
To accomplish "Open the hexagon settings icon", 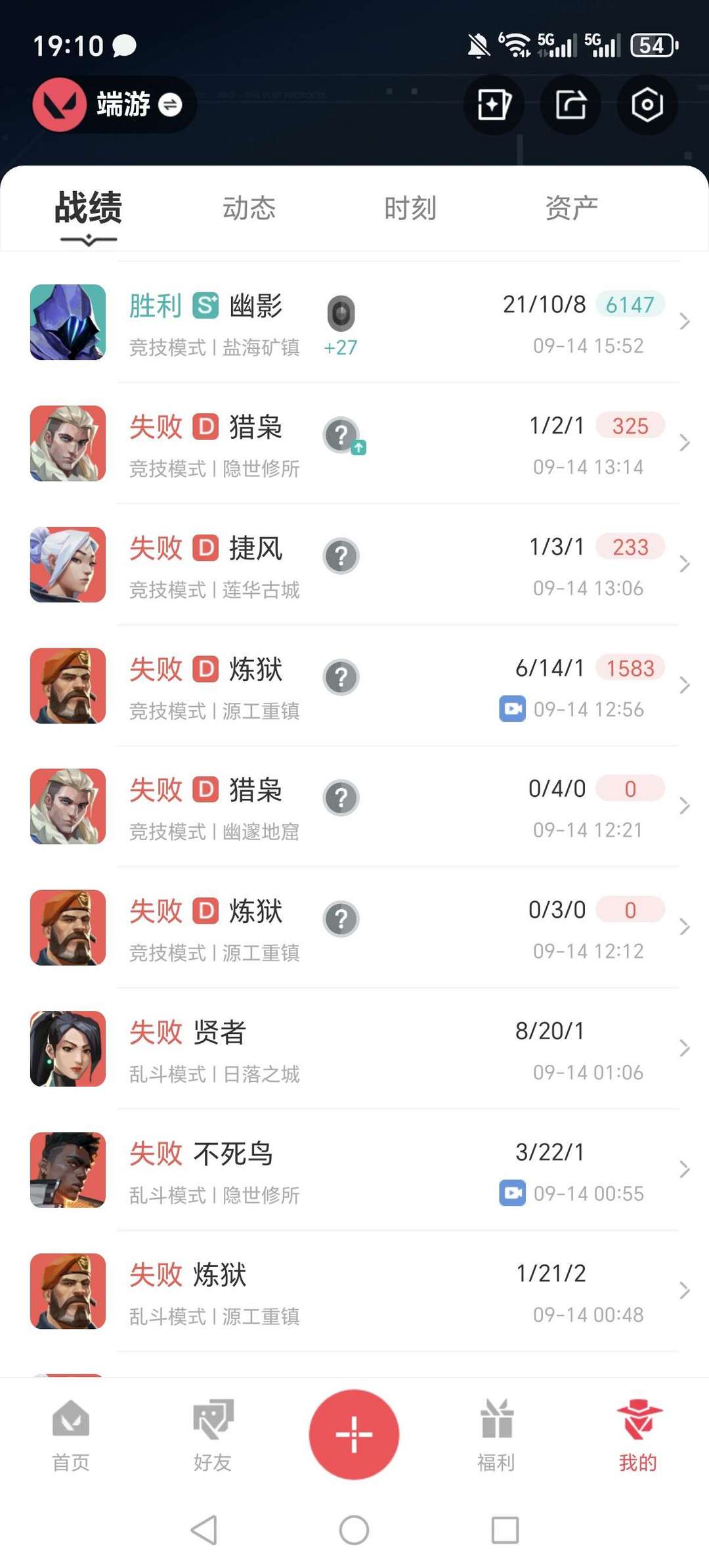I will [x=647, y=104].
